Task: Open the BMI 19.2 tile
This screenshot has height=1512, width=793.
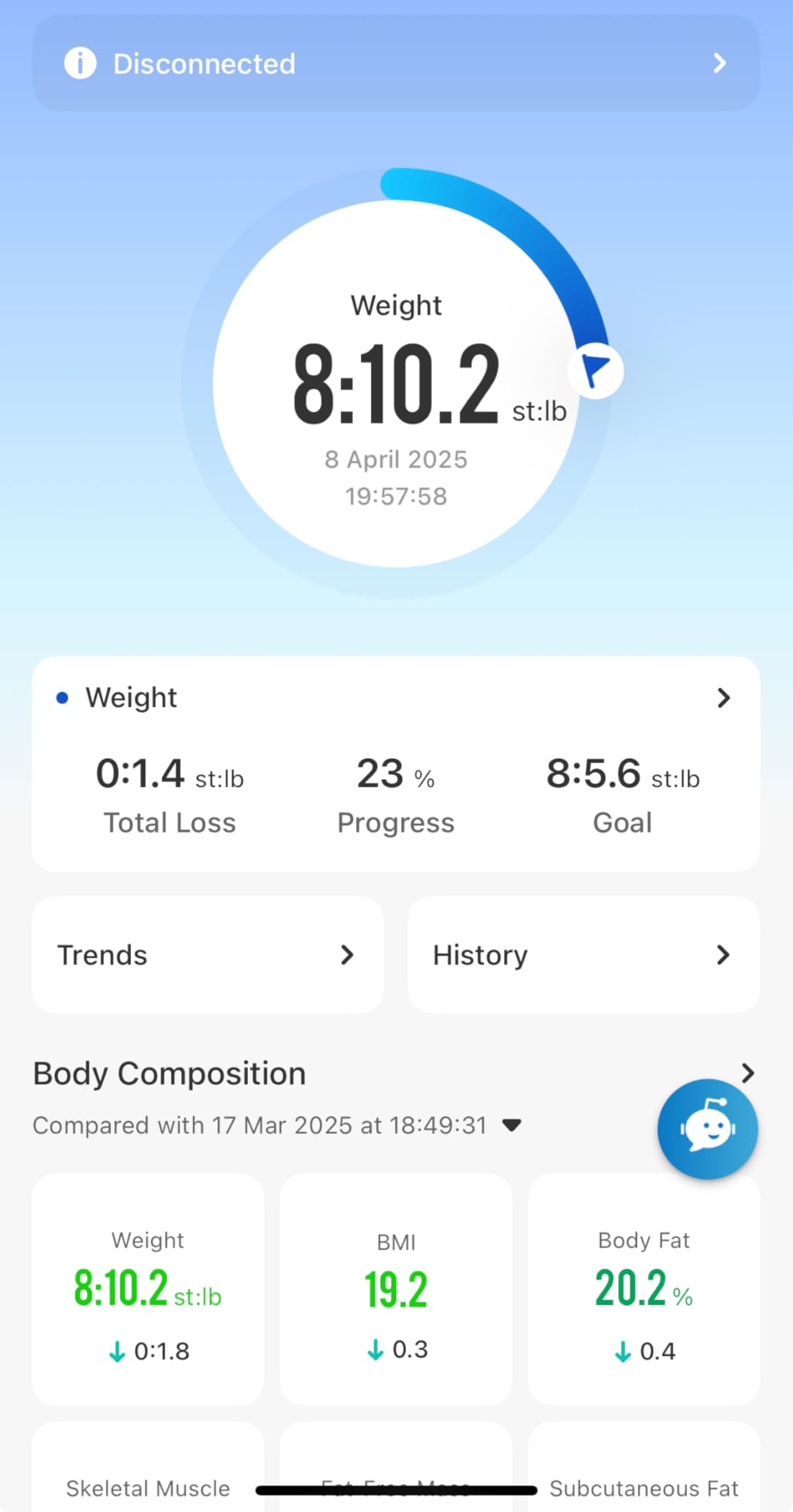Action: coord(396,1289)
